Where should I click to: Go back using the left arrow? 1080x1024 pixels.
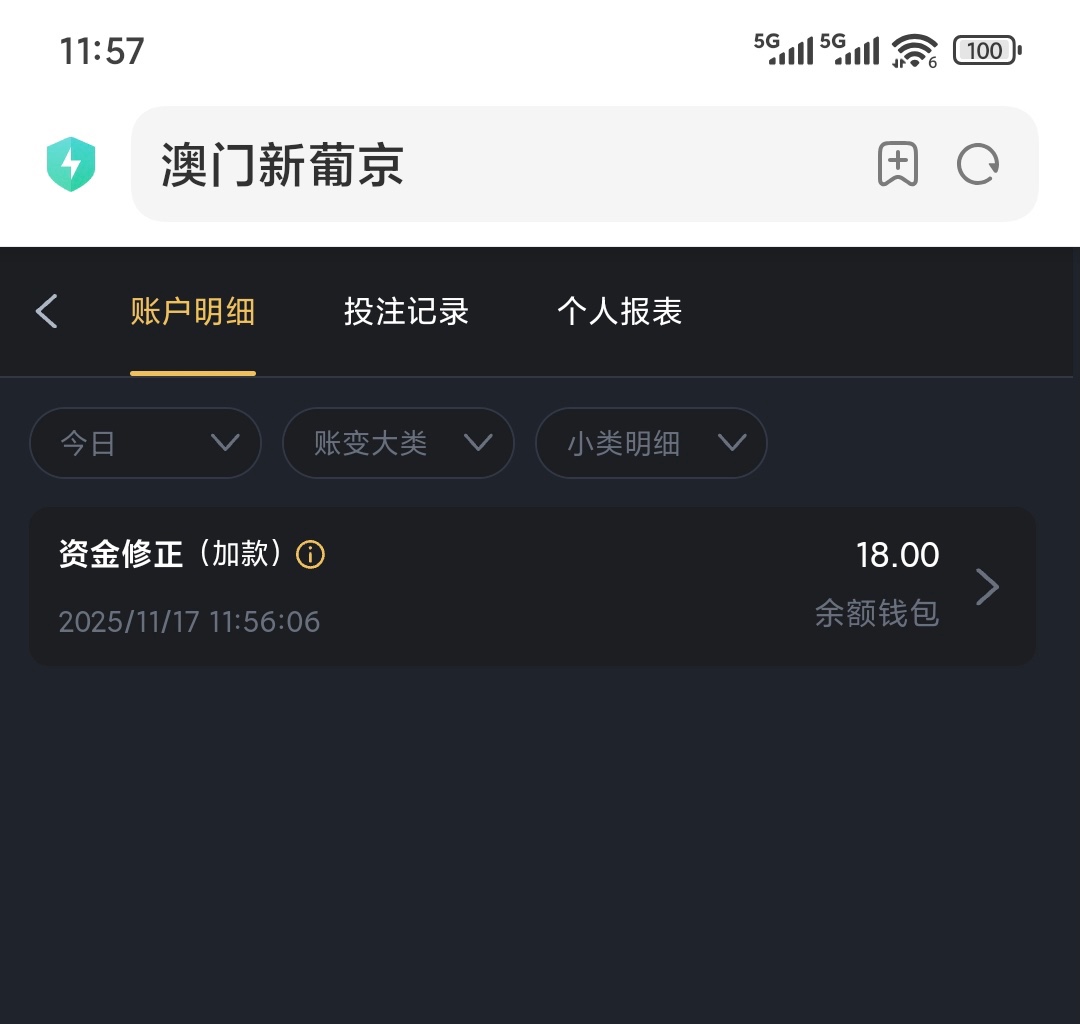pyautogui.click(x=46, y=311)
